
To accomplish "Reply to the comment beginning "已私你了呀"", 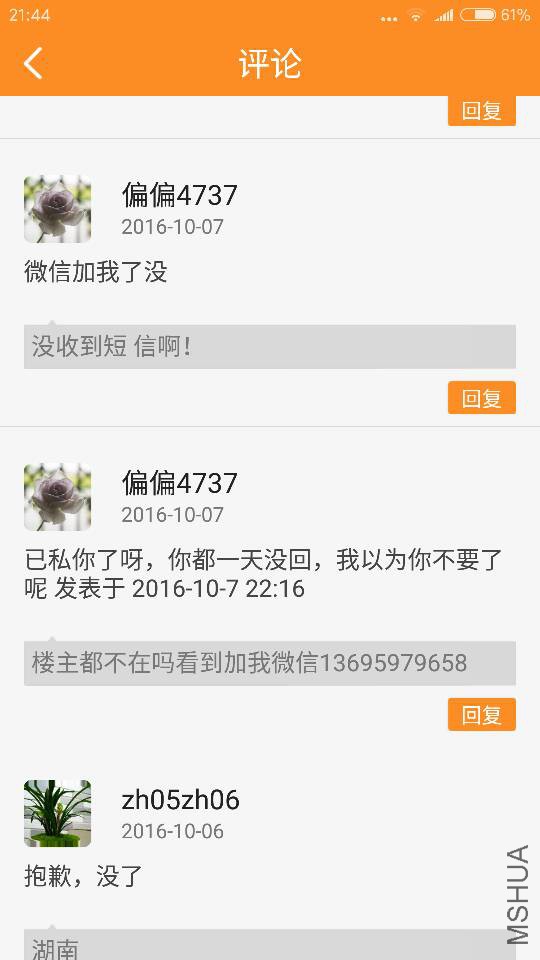I will click(481, 714).
